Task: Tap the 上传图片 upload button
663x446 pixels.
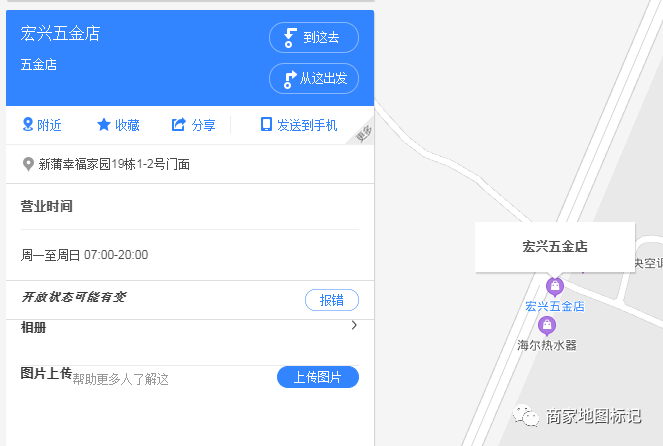Action: (317, 377)
